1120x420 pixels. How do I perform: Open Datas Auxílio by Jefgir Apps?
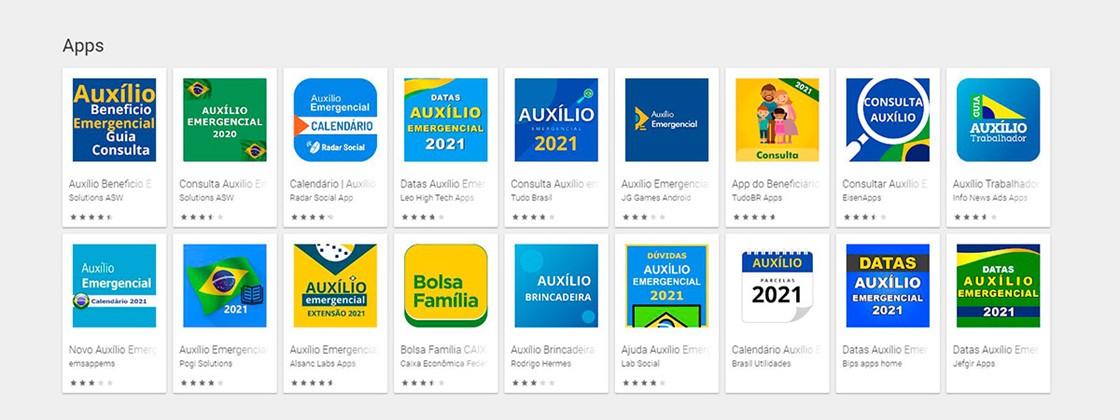click(x=998, y=286)
